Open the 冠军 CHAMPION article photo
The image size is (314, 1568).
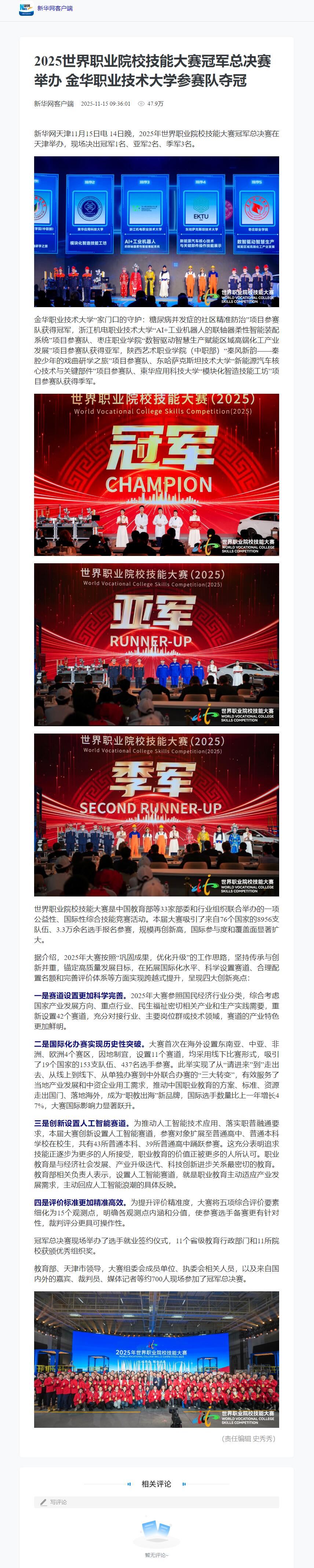(x=156, y=474)
